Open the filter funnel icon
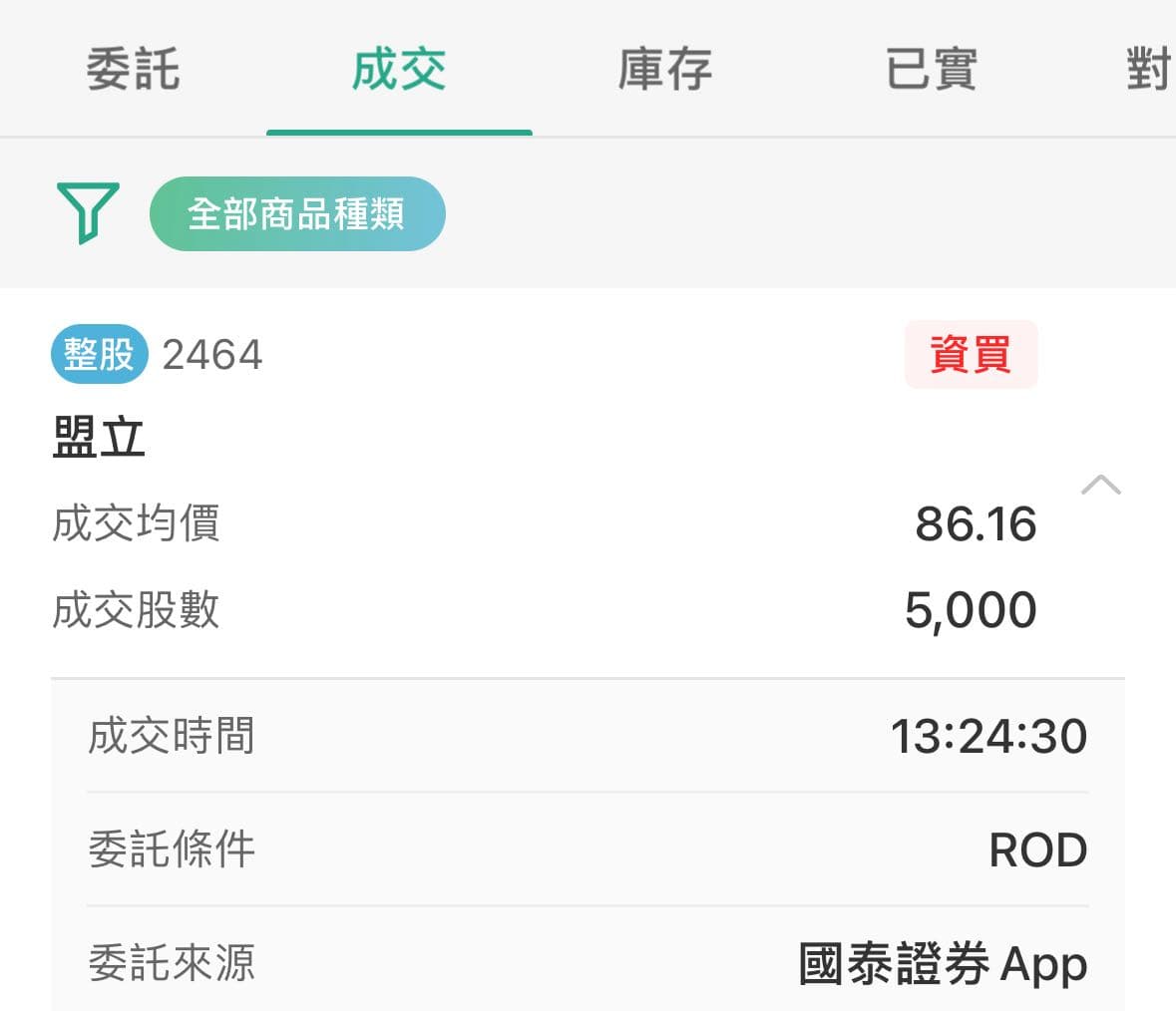The image size is (1176, 1011). (88, 212)
